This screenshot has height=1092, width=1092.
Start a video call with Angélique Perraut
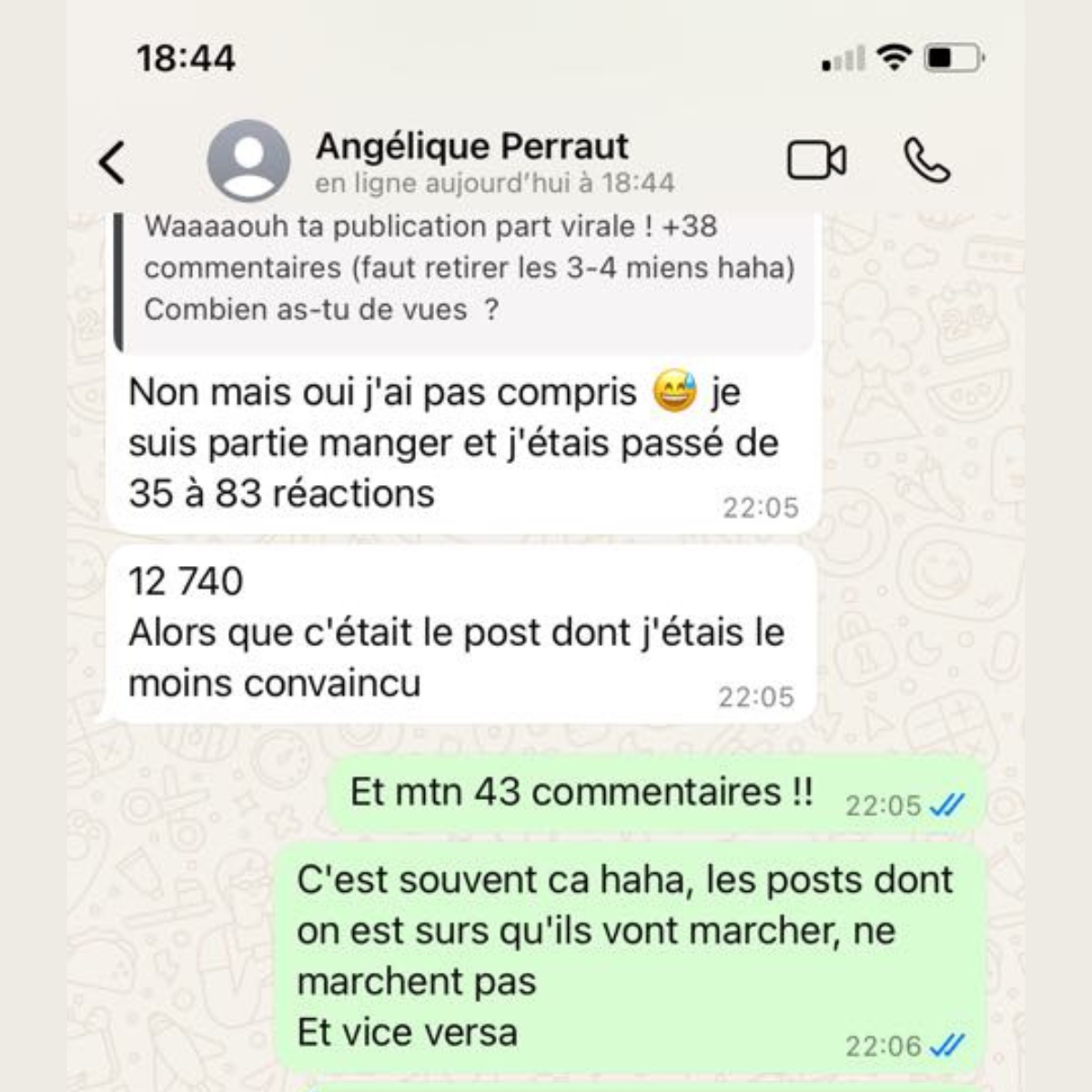[816, 161]
